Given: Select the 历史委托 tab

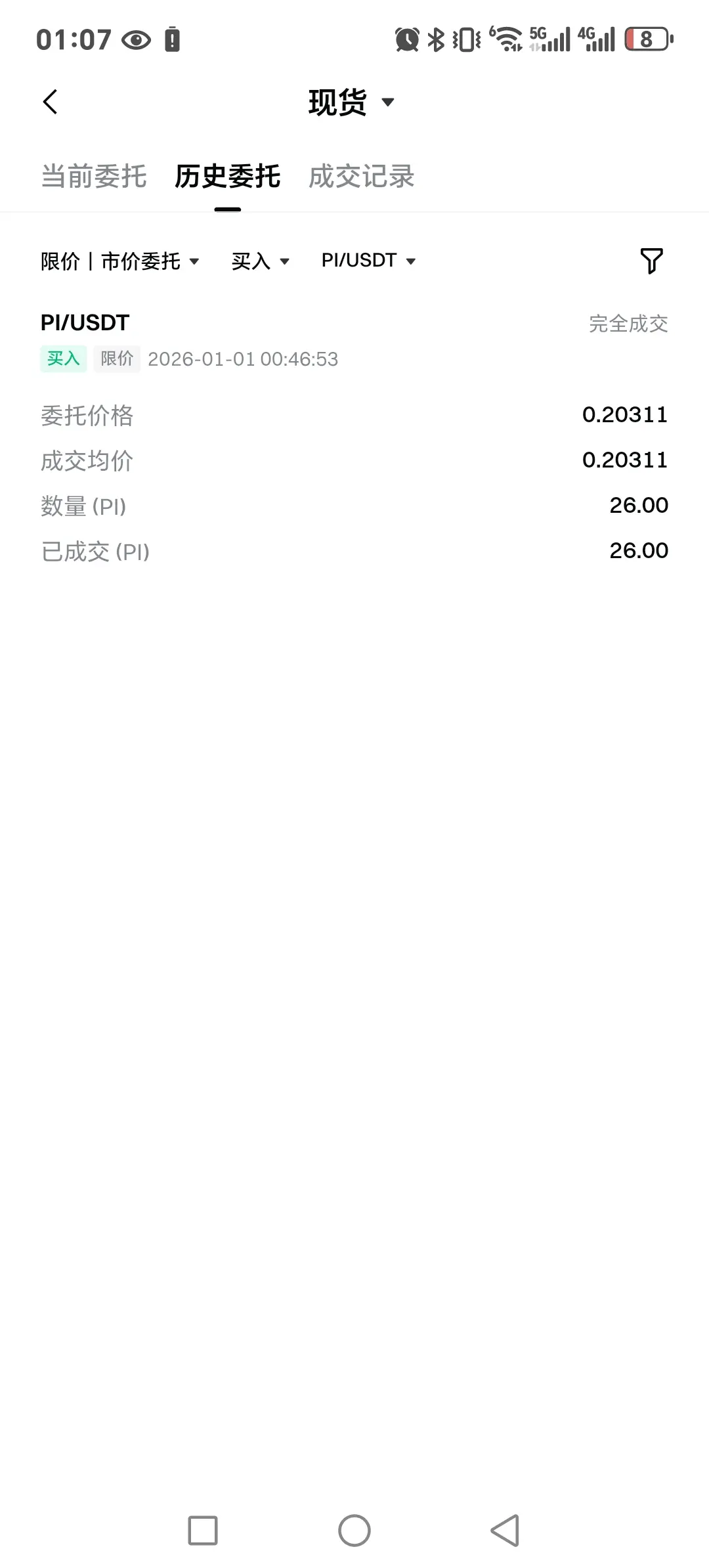Looking at the screenshot, I should [x=228, y=177].
